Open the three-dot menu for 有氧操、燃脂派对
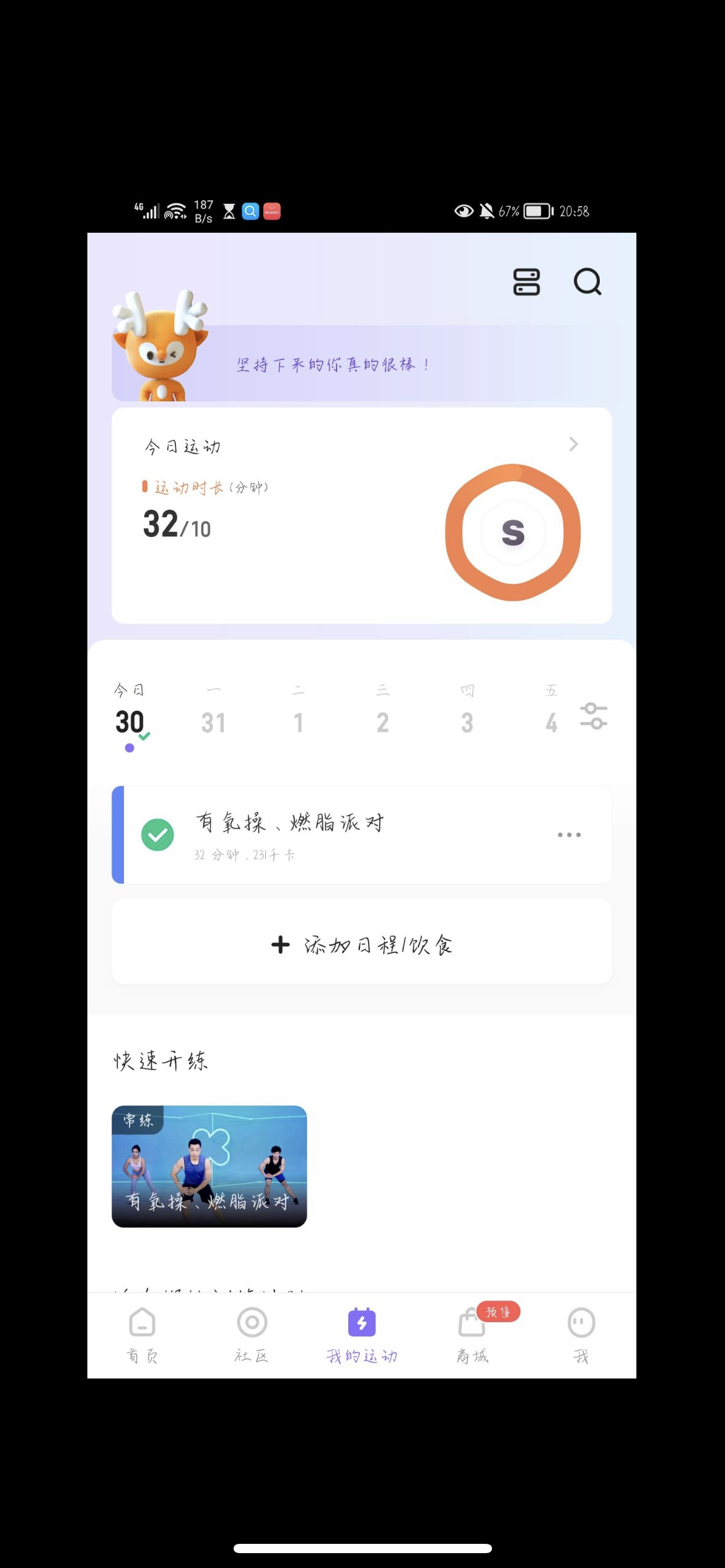725x1568 pixels. 569,835
